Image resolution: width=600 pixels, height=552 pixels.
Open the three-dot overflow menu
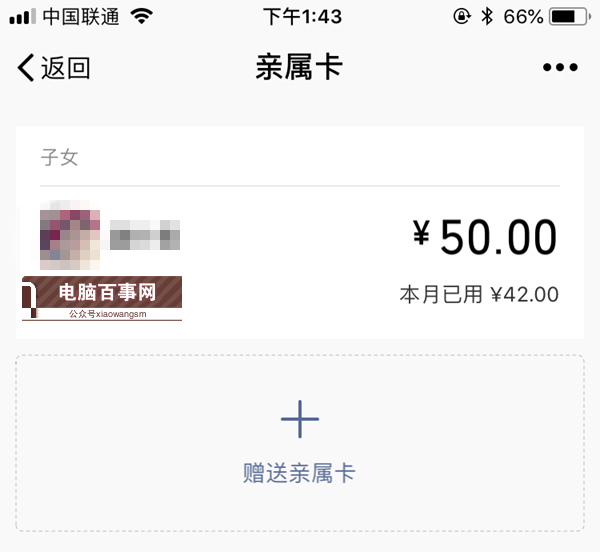560,68
